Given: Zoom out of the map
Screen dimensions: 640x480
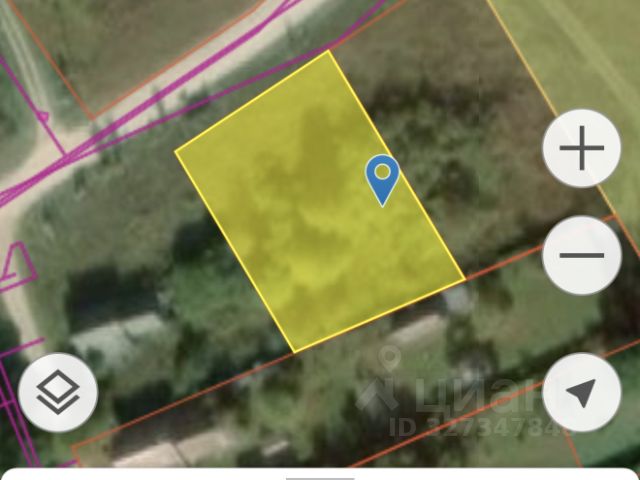Looking at the screenshot, I should [581, 255].
